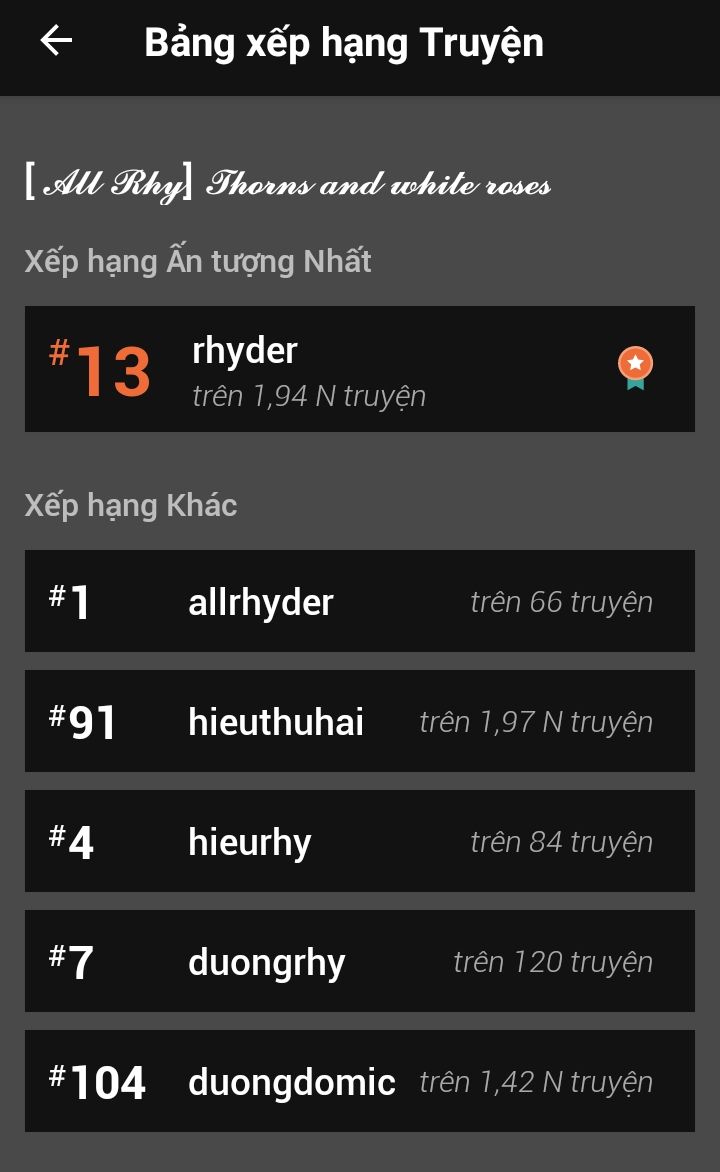The width and height of the screenshot is (720, 1172).
Task: Open the #1 allrhyder ranking
Action: pyautogui.click(x=360, y=601)
